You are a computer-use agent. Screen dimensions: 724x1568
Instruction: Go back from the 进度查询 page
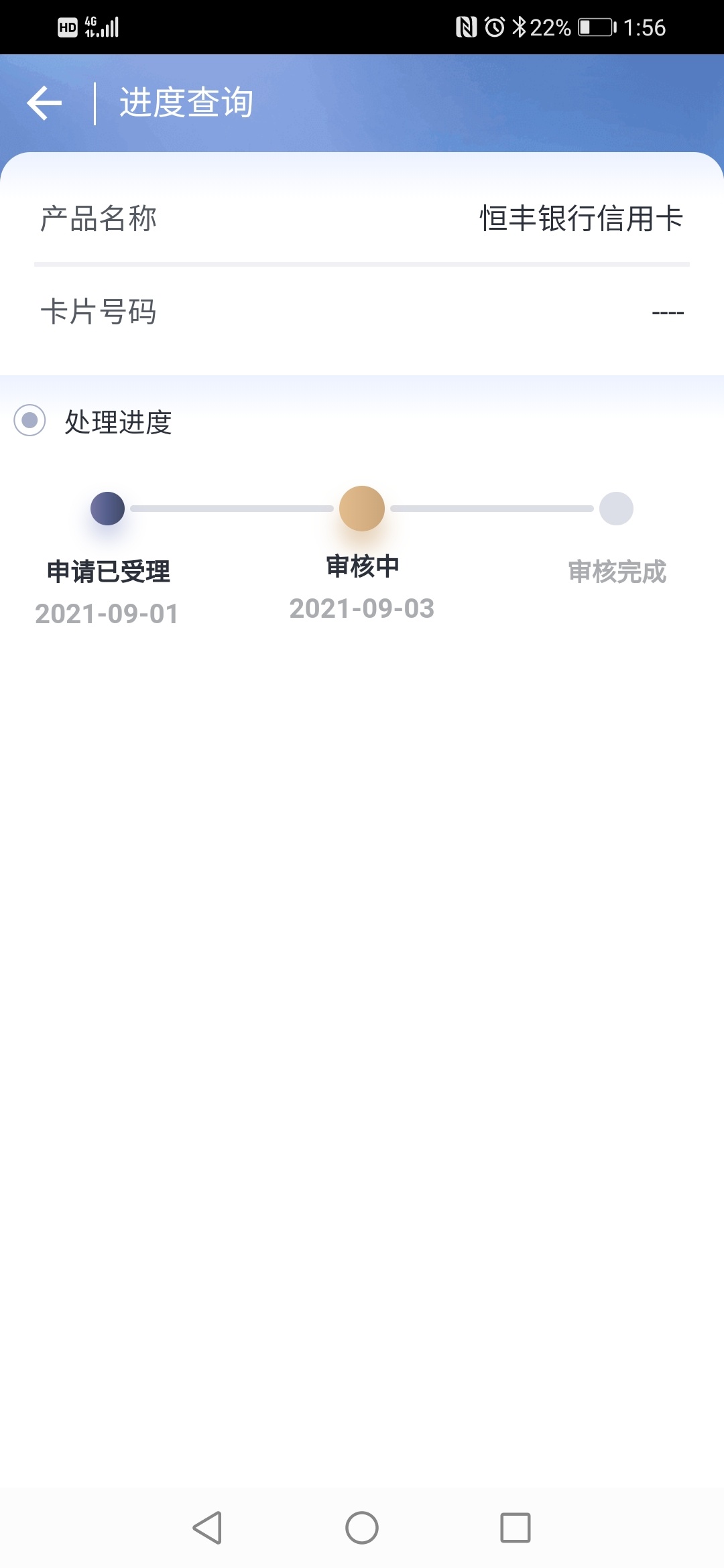point(44,103)
